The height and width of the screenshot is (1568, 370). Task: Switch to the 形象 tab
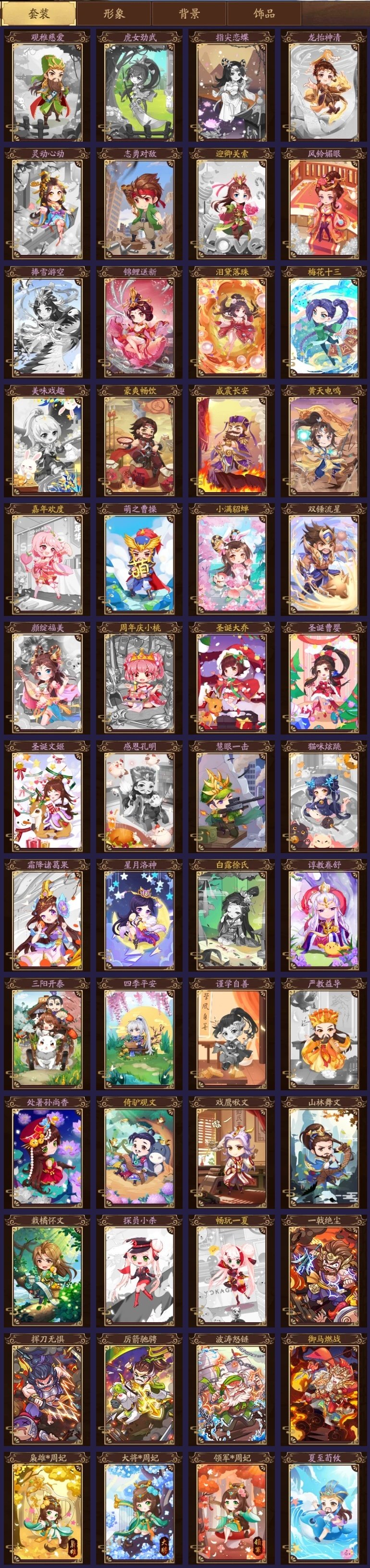[x=114, y=13]
